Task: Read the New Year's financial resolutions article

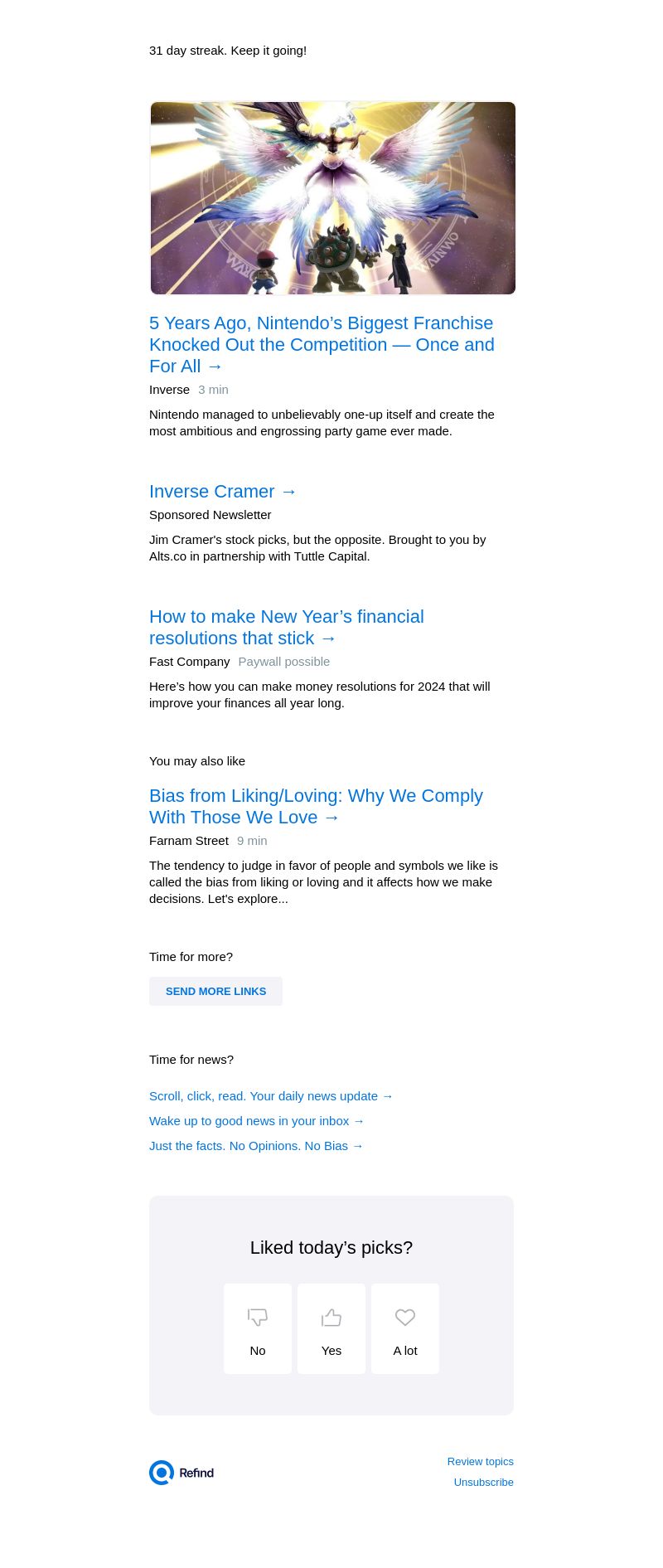Action: [x=287, y=628]
